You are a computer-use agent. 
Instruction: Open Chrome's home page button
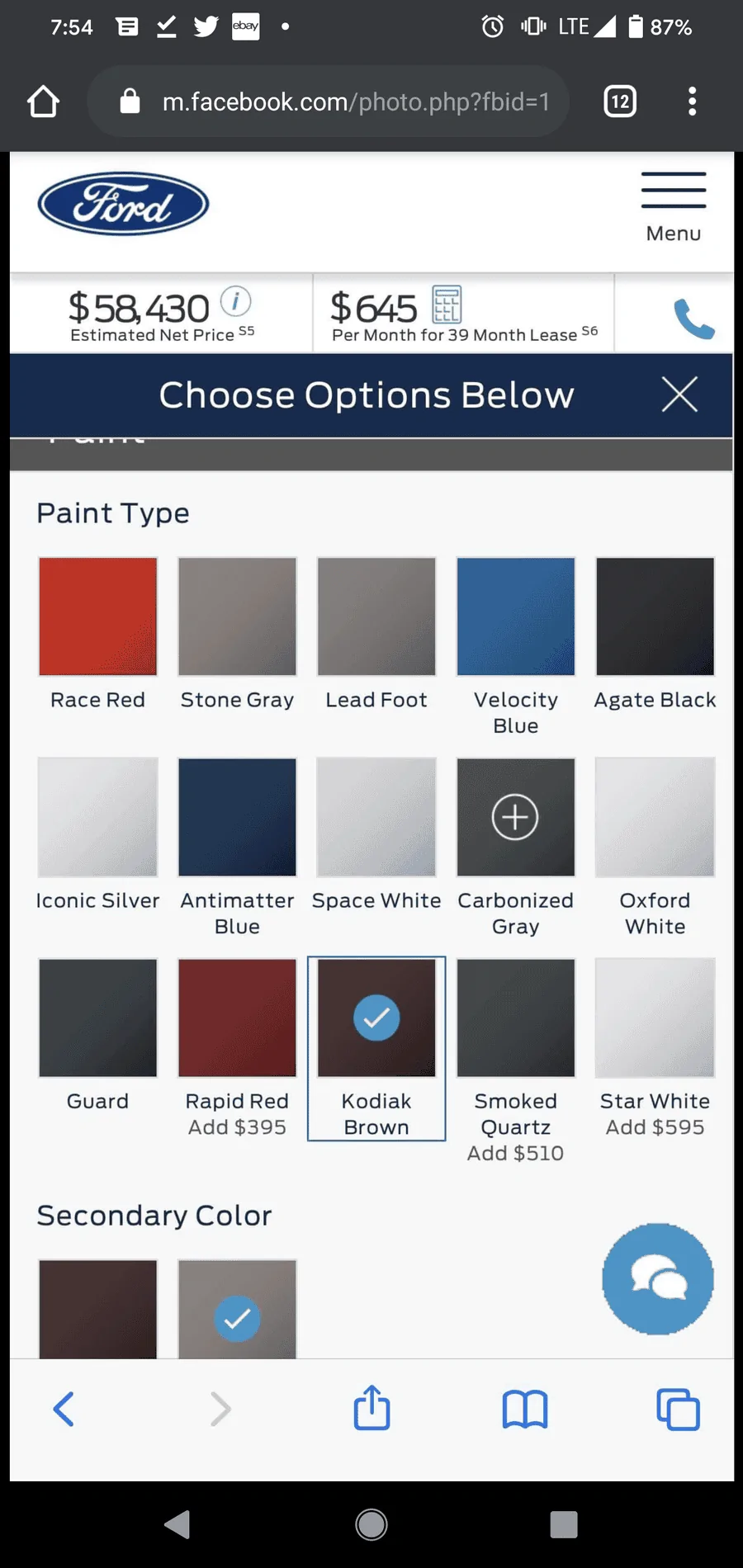coord(43,102)
